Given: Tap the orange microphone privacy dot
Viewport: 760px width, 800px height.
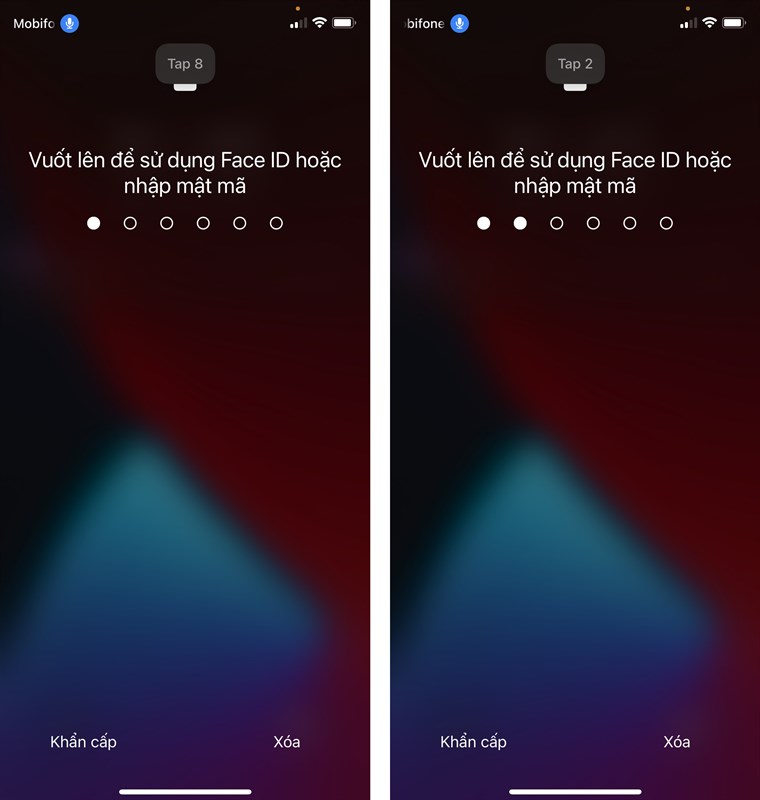Looking at the screenshot, I should [297, 8].
